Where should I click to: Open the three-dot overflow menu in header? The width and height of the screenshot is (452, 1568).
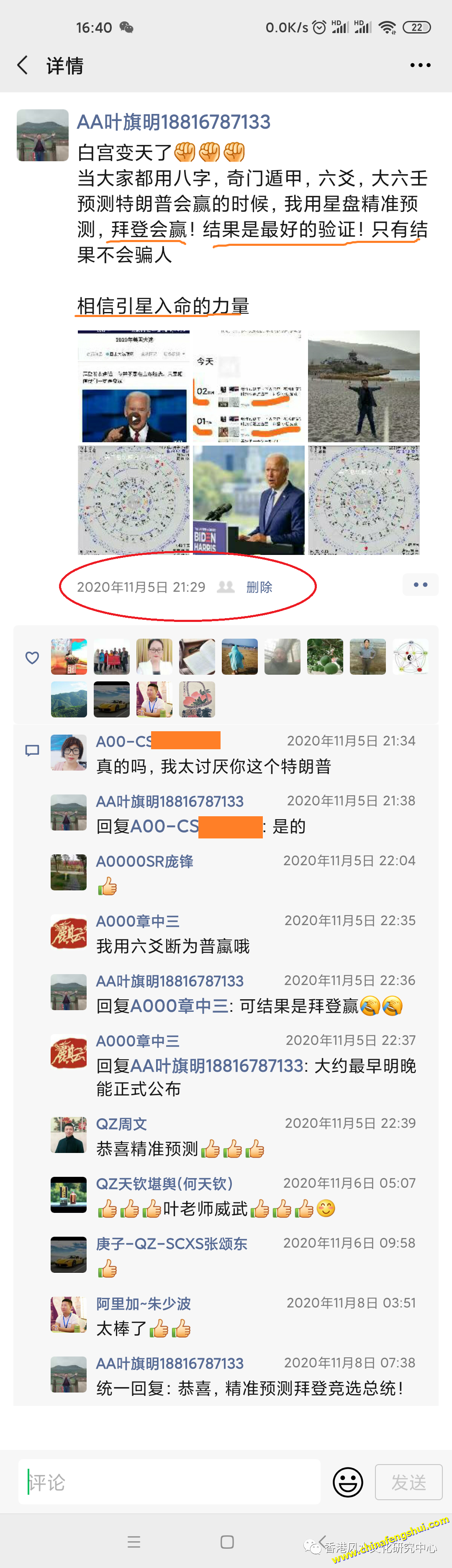420,65
